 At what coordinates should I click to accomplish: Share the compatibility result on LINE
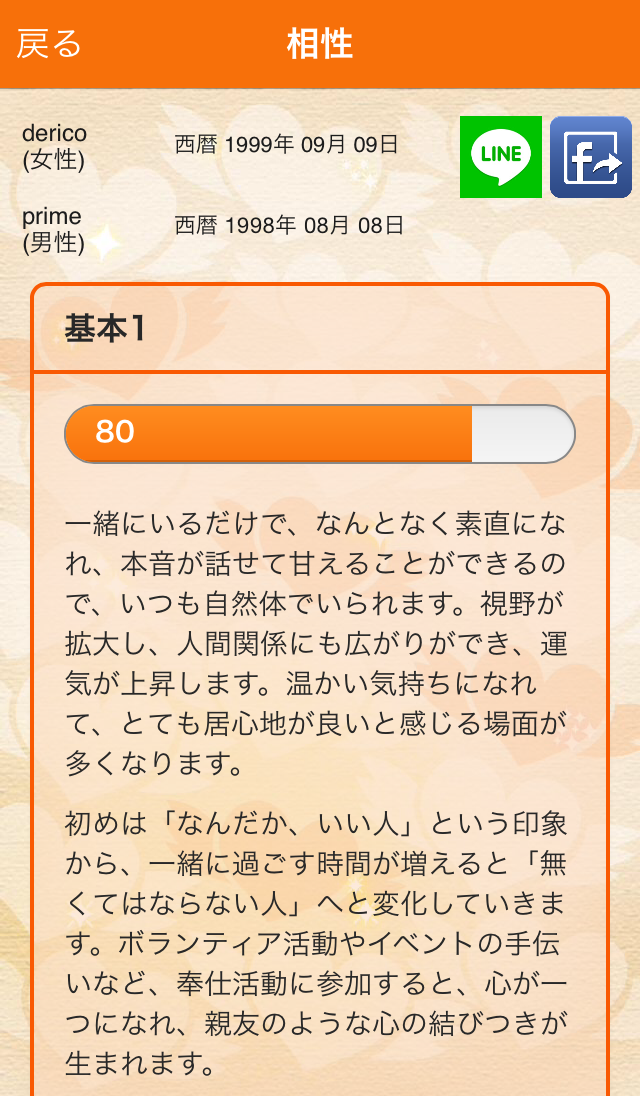pyautogui.click(x=500, y=157)
